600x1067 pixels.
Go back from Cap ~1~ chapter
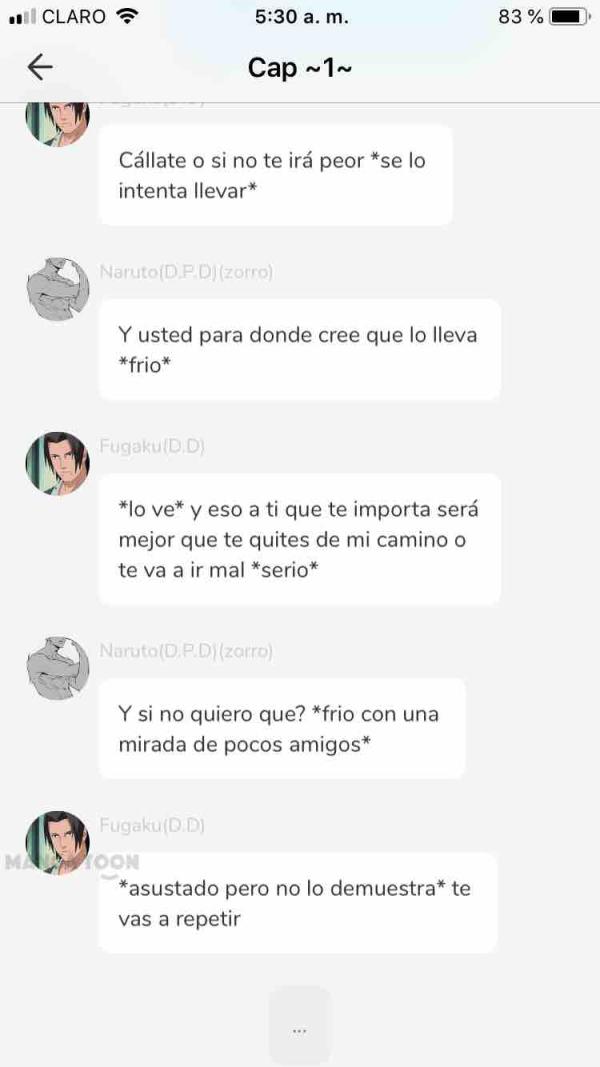click(x=40, y=67)
